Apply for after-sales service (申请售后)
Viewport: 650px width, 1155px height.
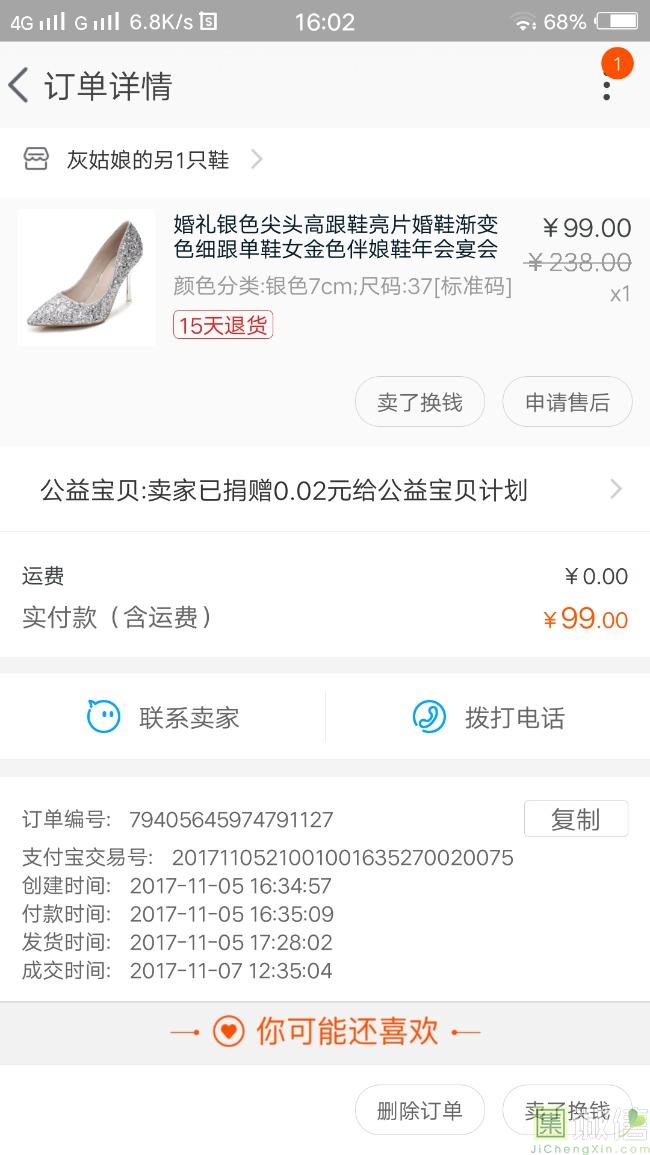pos(567,403)
